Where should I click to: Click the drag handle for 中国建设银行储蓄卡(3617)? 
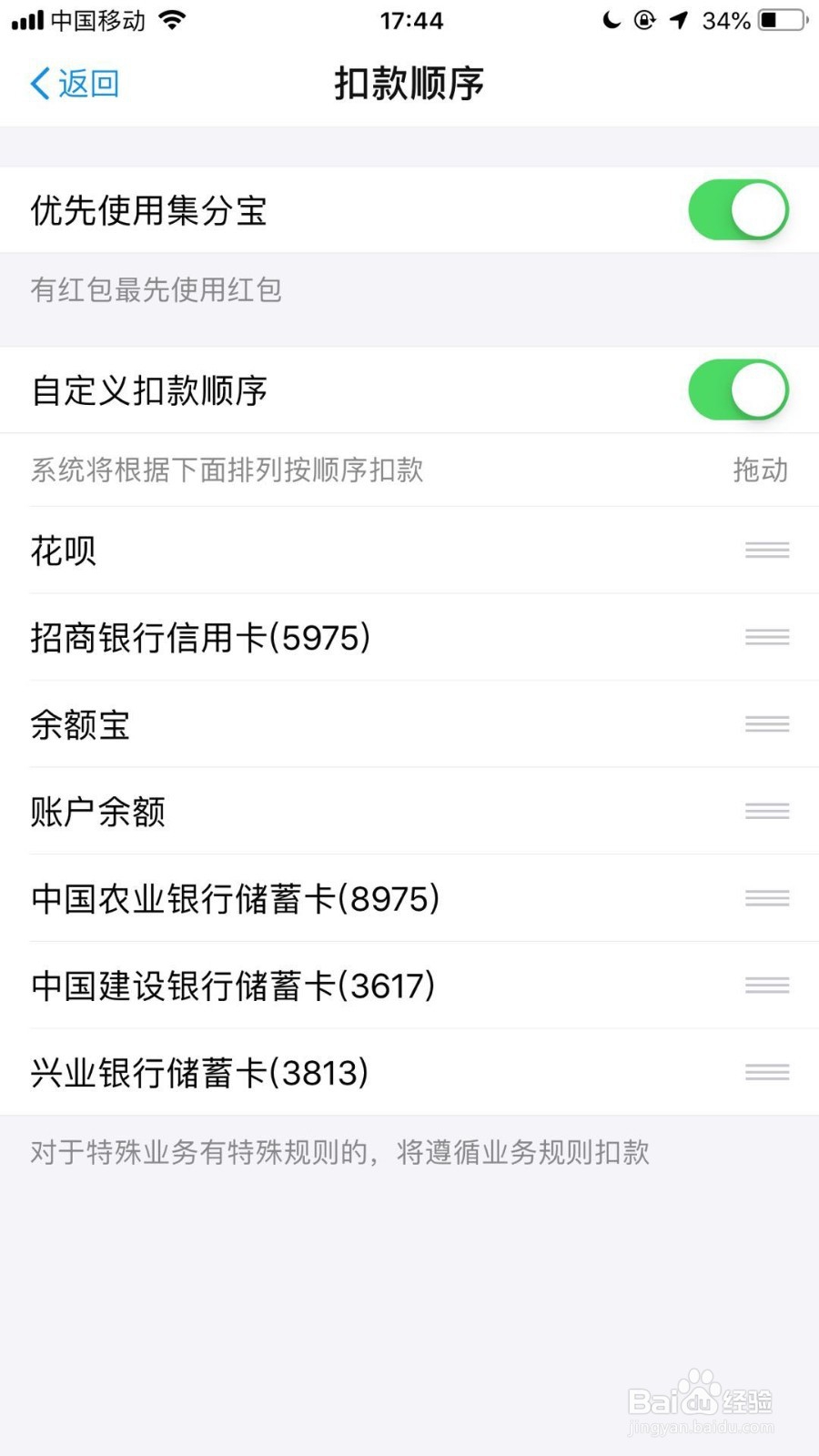point(766,985)
